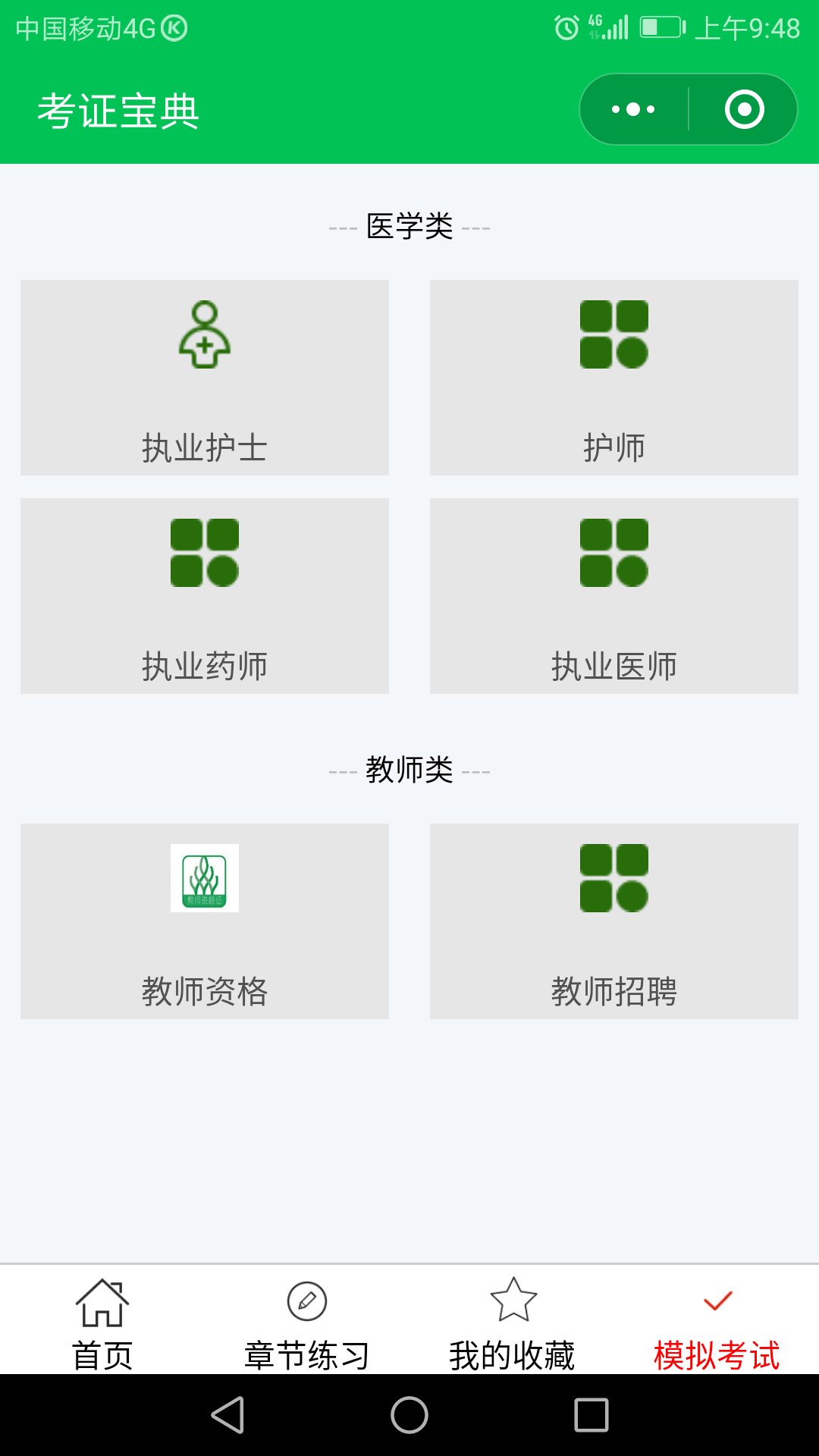
Task: Go to the system home screen
Action: click(x=409, y=1415)
